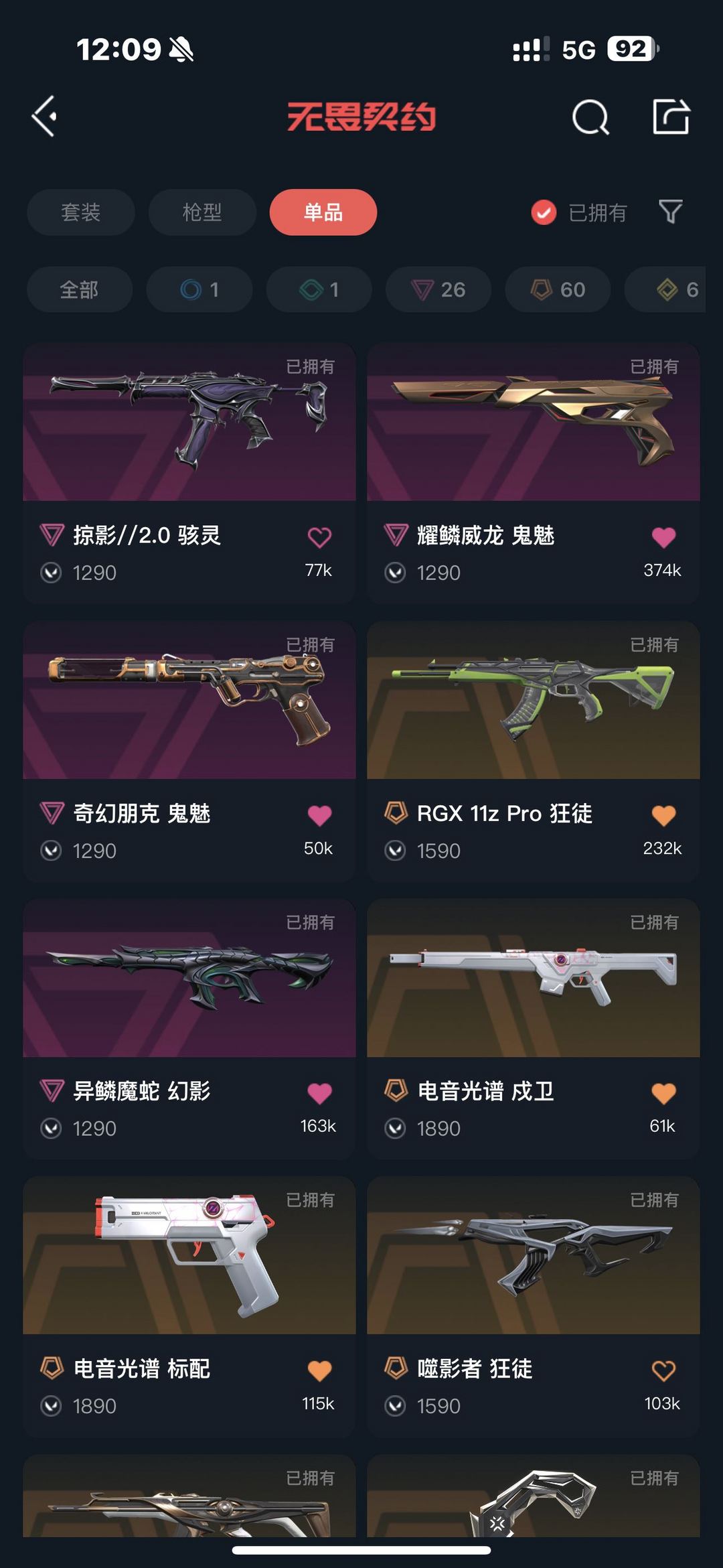Viewport: 723px width, 1568px height.
Task: Filter by the purple tier with 26 items
Action: [438, 289]
